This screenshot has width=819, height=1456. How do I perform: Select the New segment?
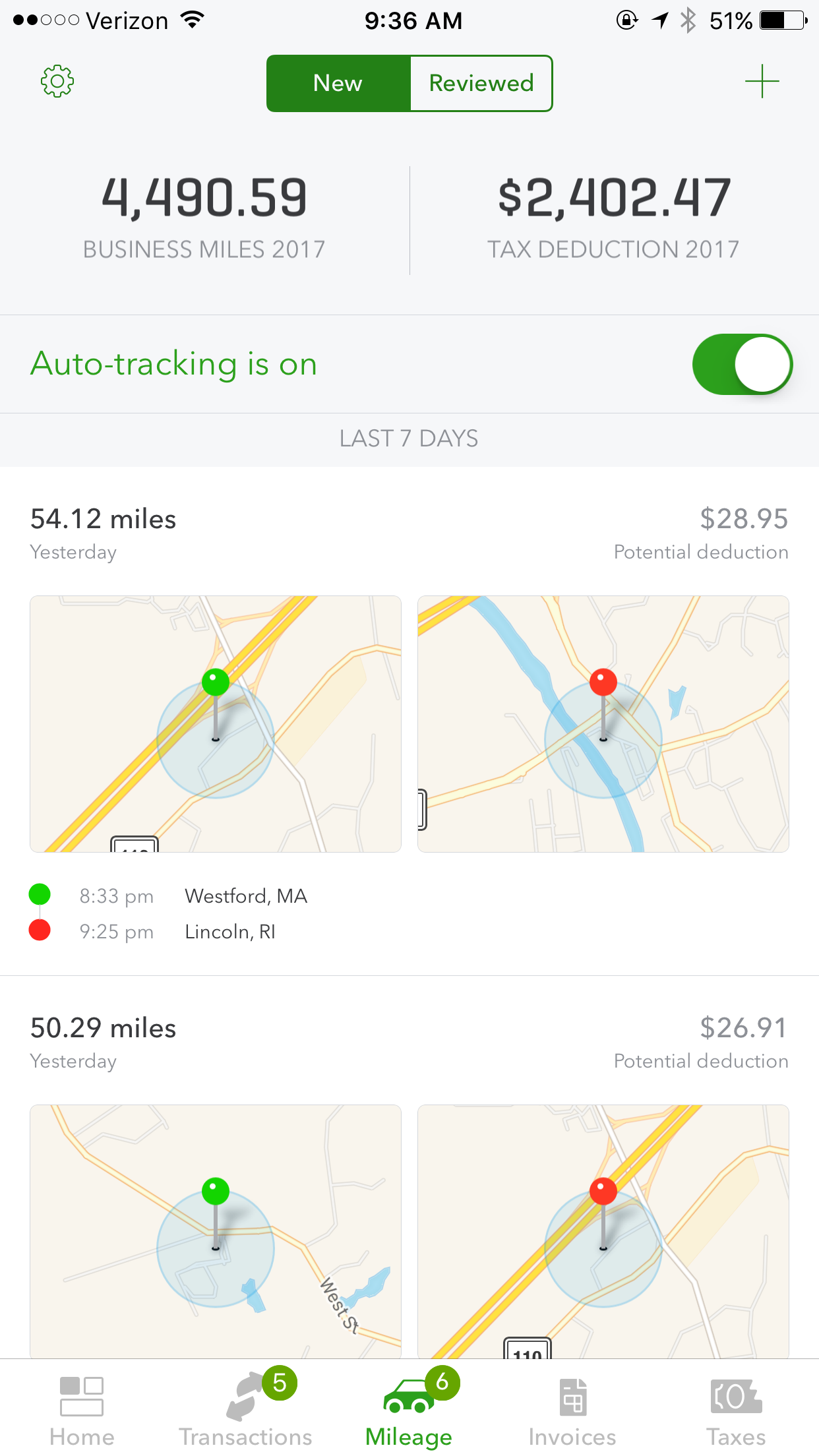(338, 84)
